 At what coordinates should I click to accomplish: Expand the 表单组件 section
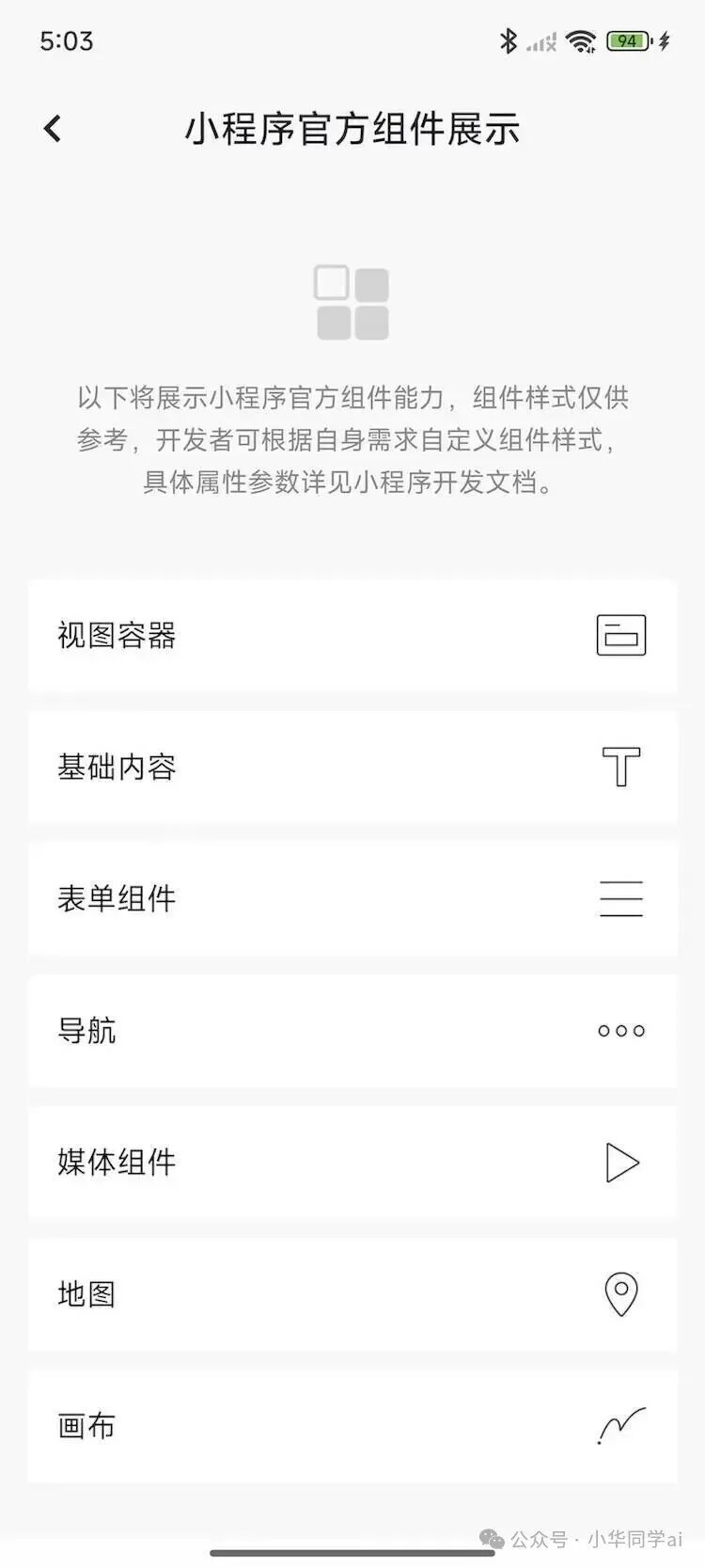pyautogui.click(x=352, y=898)
